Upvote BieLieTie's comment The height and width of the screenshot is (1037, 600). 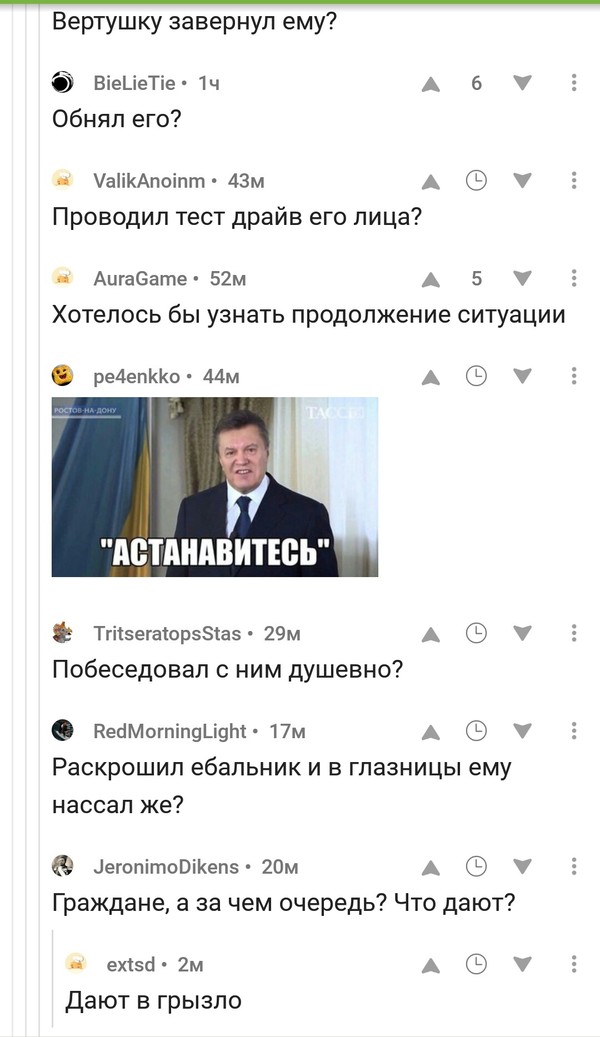(x=431, y=84)
